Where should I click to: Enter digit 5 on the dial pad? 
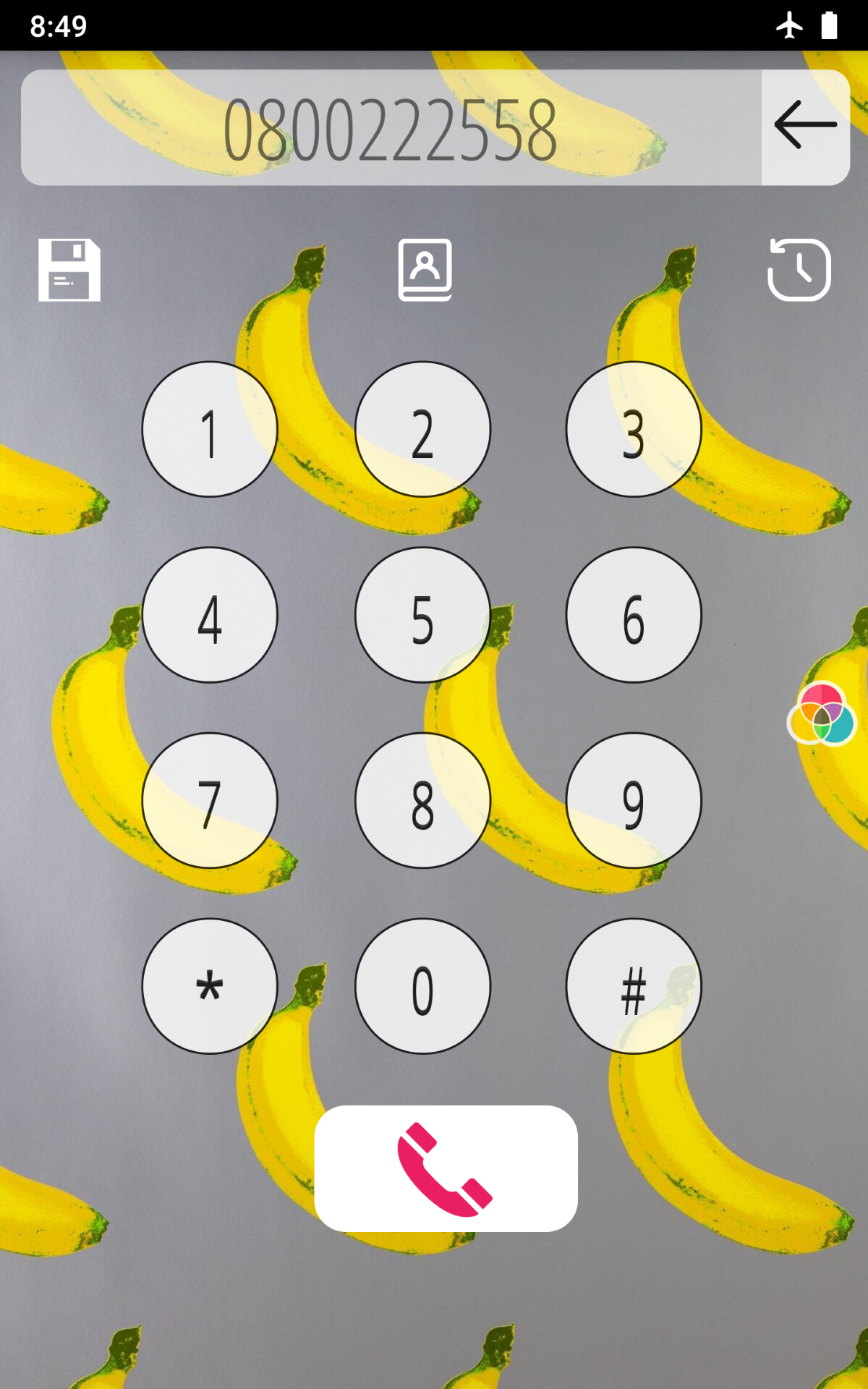(x=422, y=615)
